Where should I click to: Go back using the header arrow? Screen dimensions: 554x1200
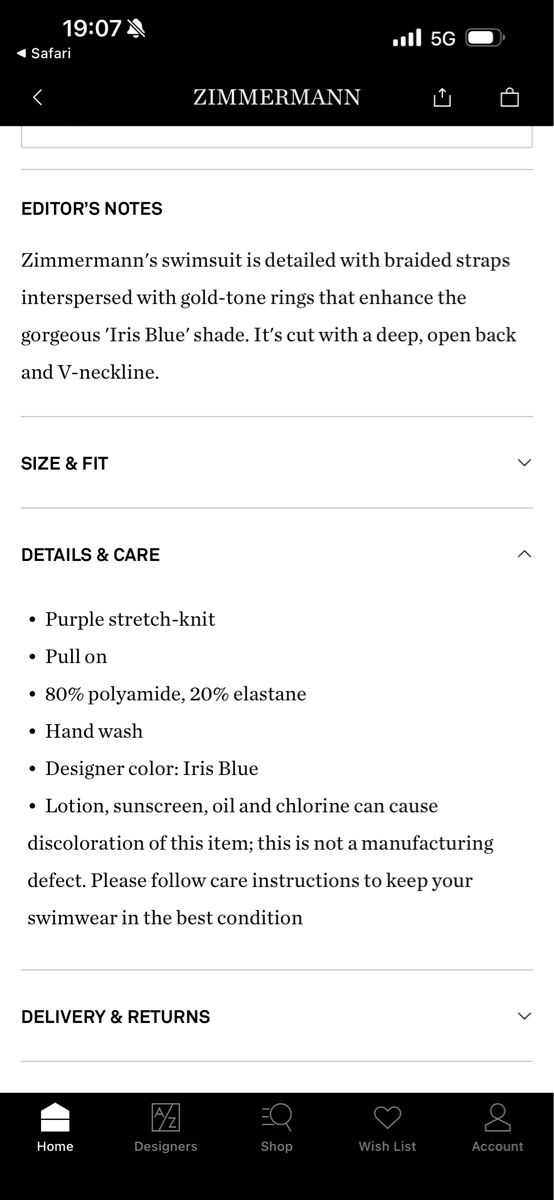(x=38, y=97)
